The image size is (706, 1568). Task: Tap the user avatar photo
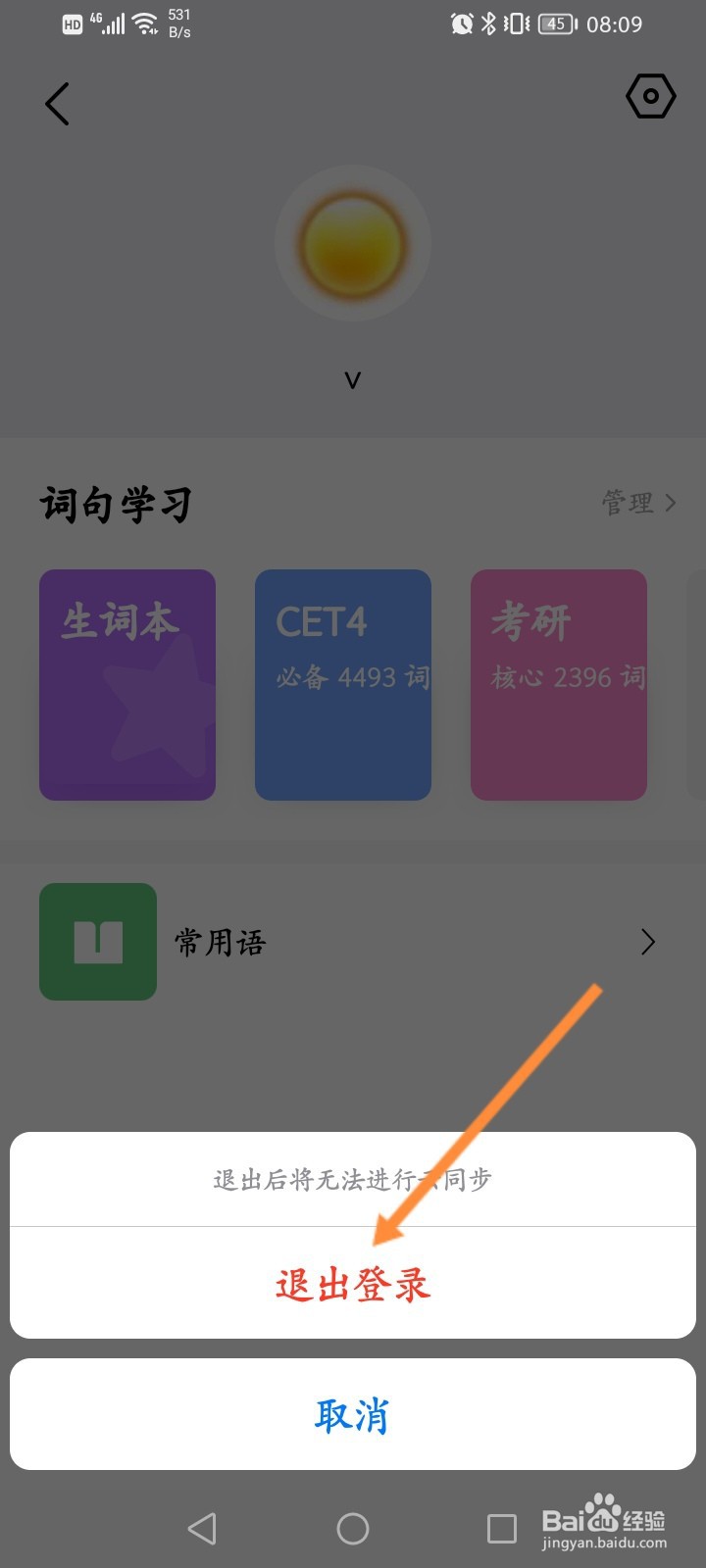(353, 243)
